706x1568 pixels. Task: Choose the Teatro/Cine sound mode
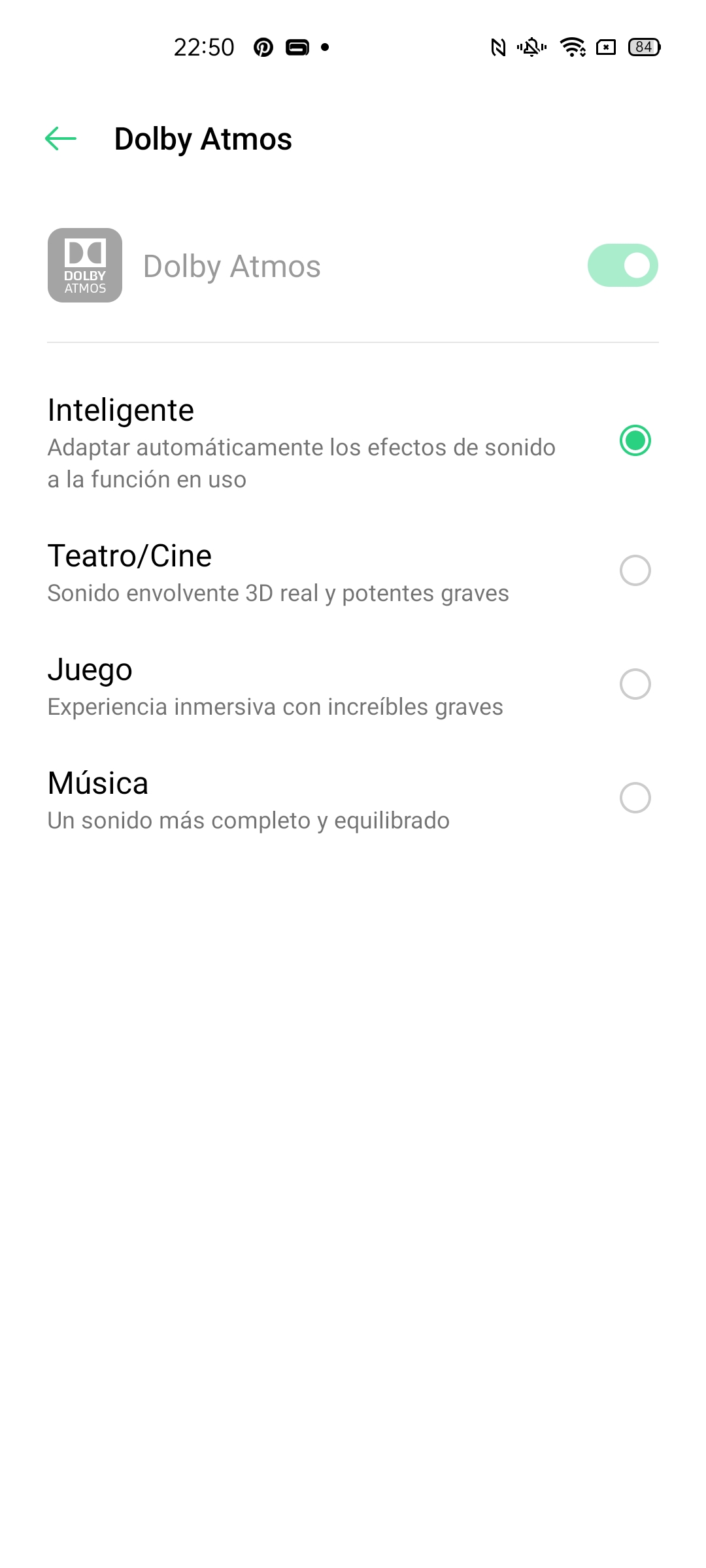click(x=353, y=572)
